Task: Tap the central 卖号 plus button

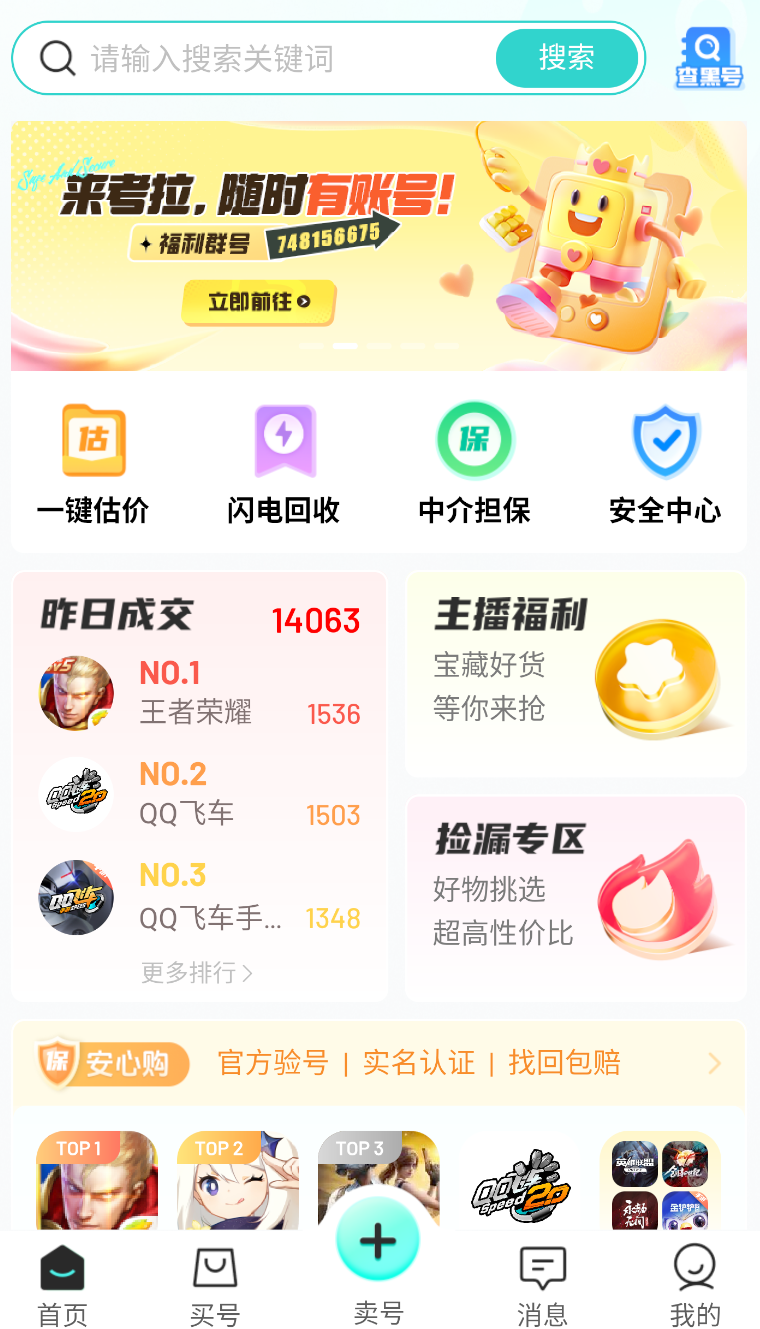Action: coord(378,1239)
